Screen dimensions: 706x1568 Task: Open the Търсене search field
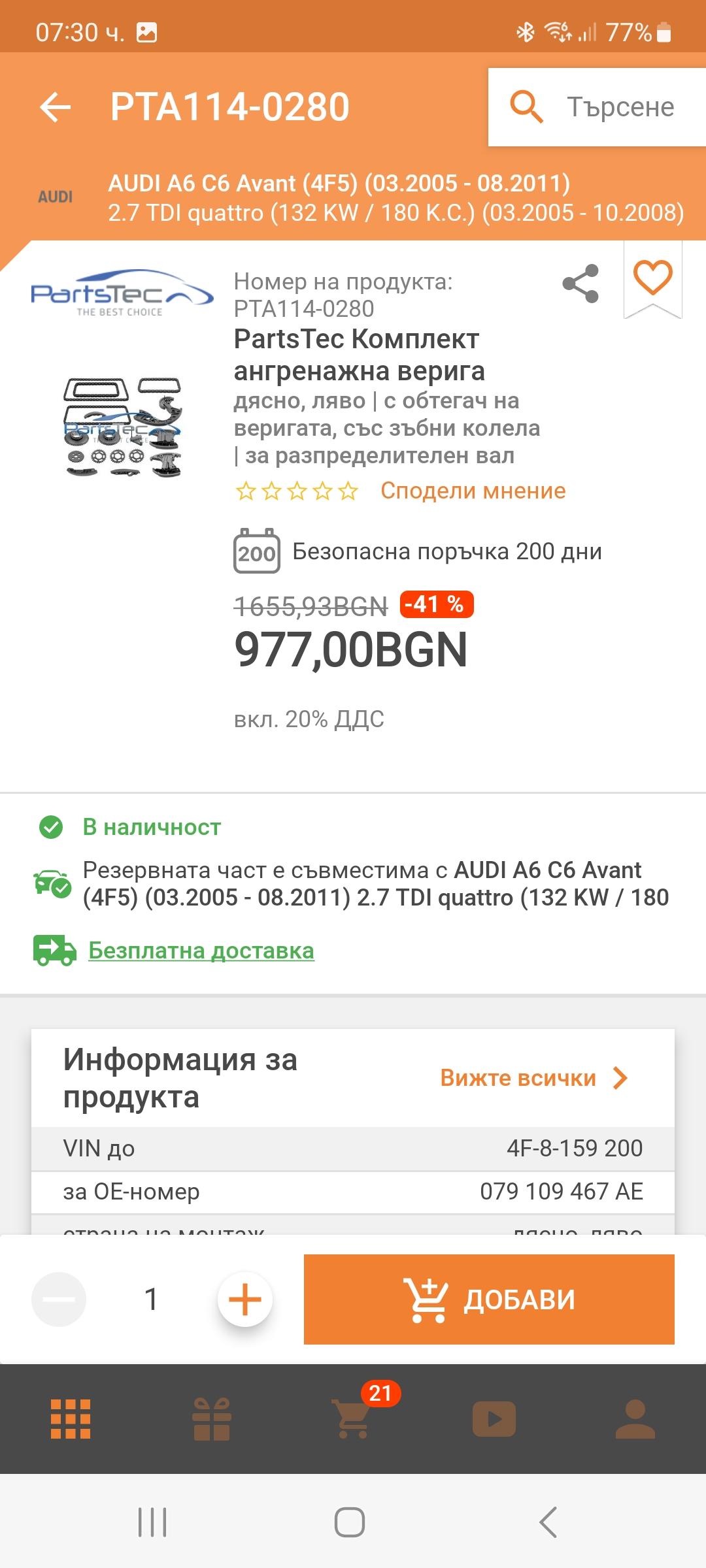pos(596,107)
